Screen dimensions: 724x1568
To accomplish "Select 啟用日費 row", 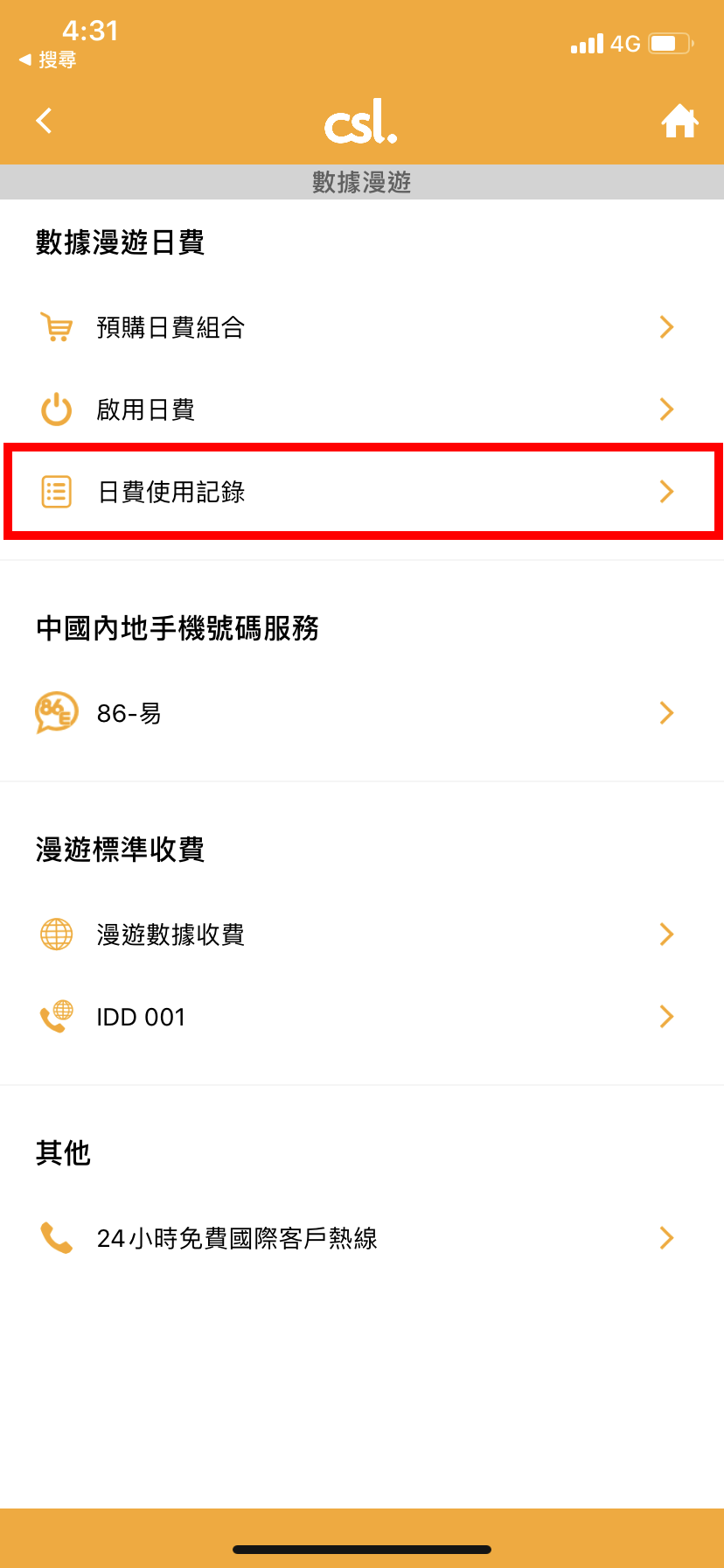I will (362, 409).
